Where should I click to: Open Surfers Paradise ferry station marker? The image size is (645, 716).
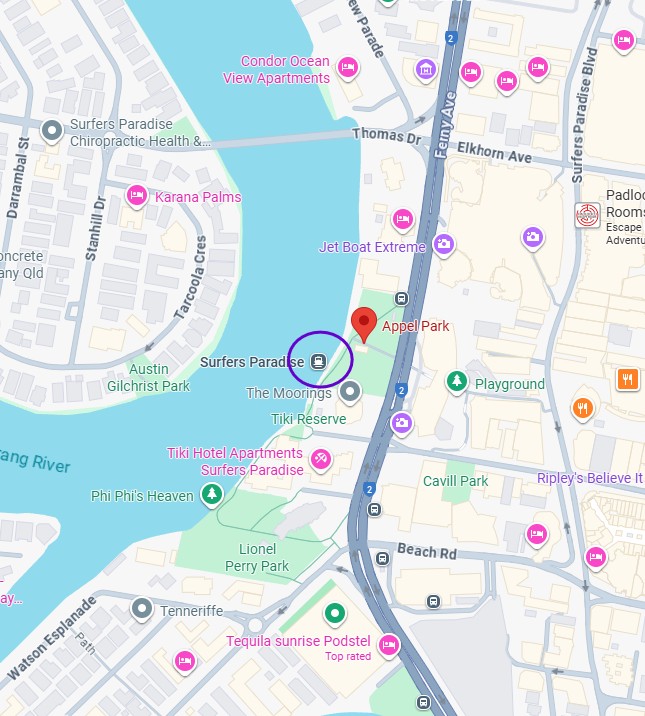[318, 362]
